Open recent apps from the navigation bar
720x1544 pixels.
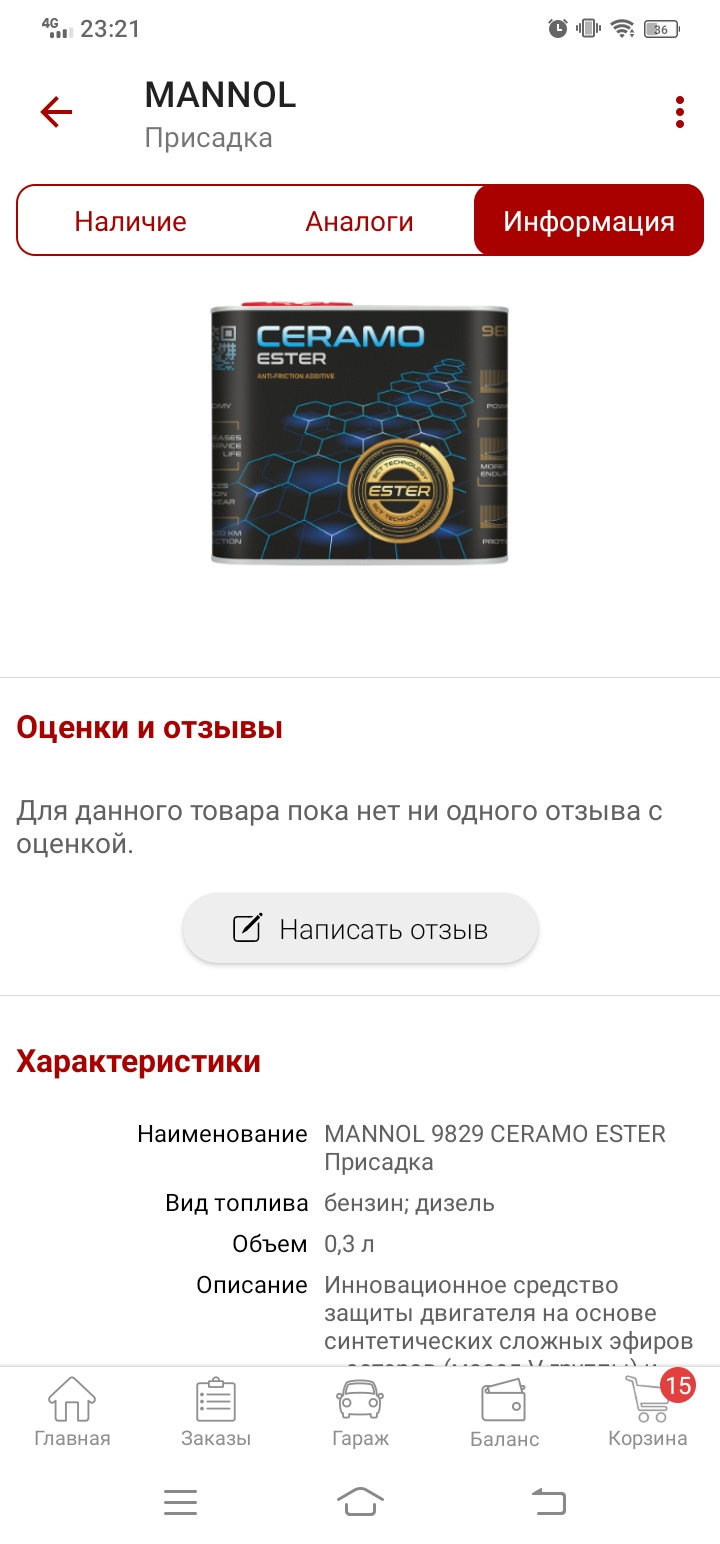coord(180,1502)
